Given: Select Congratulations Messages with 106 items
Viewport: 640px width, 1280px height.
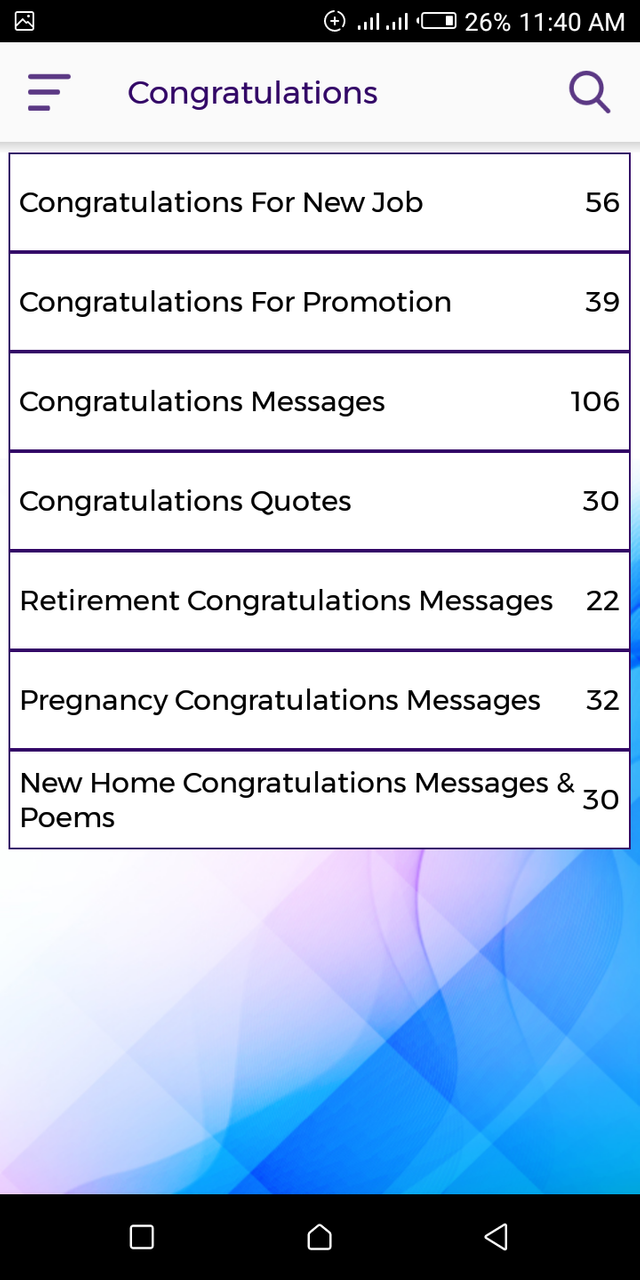Looking at the screenshot, I should point(320,402).
